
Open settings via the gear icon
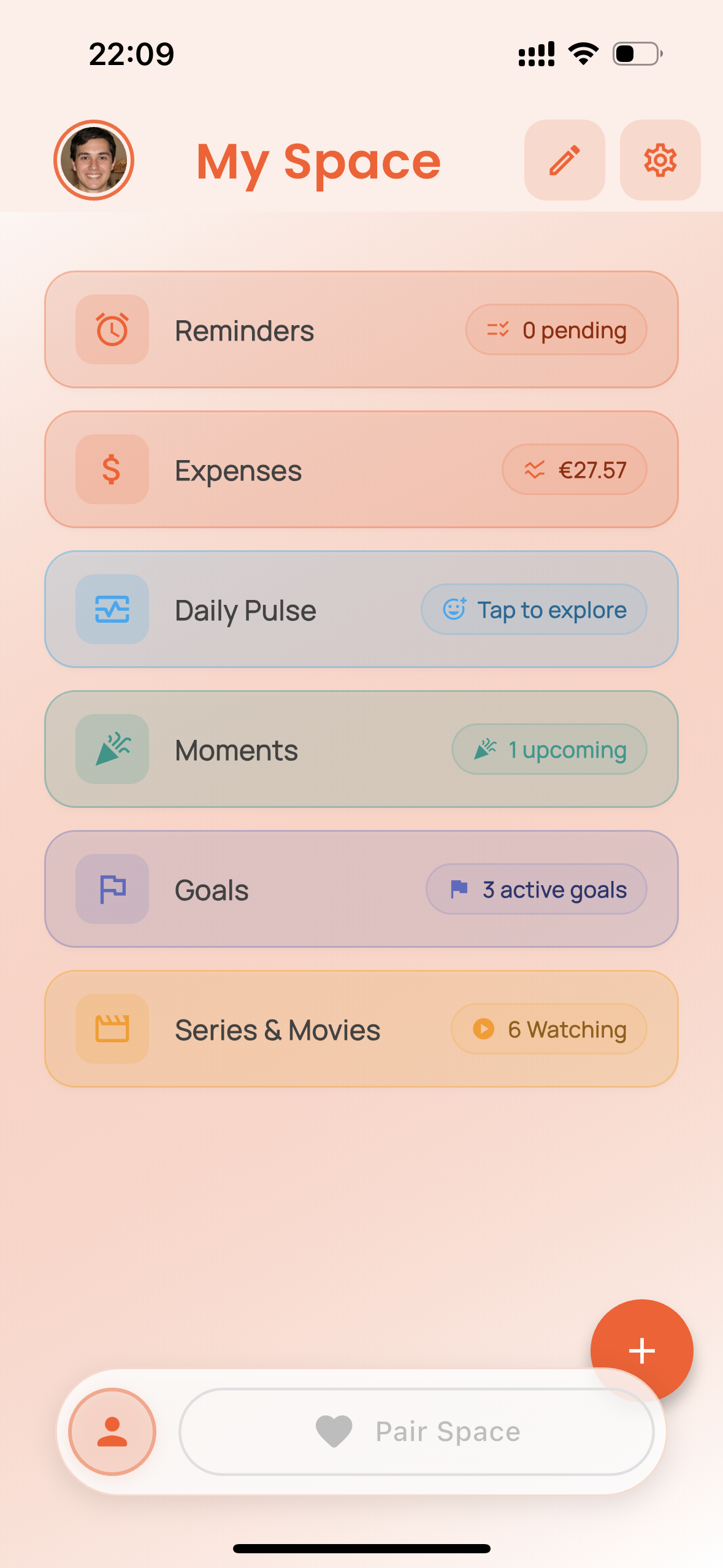click(660, 160)
